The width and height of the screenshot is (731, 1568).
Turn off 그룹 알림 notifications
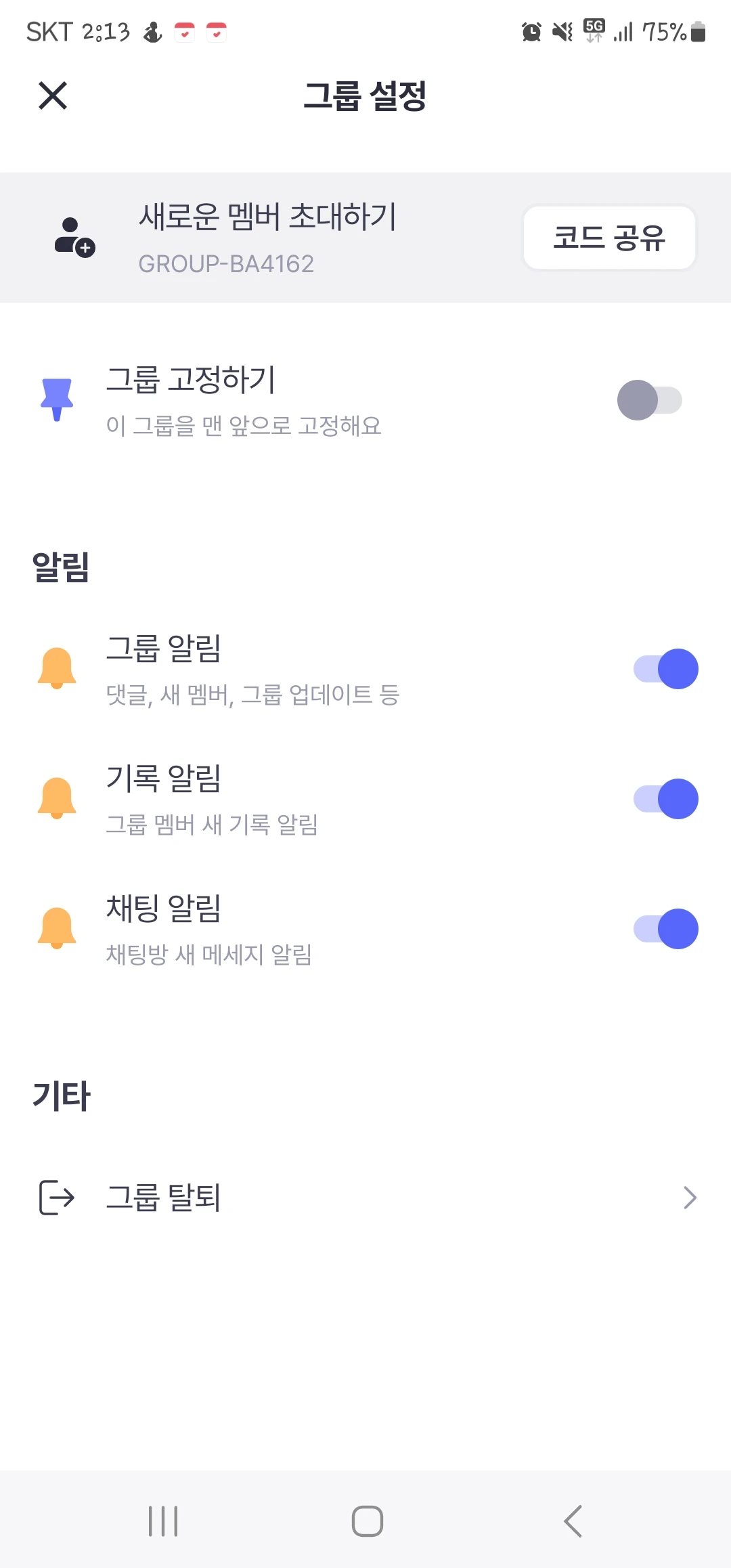[x=666, y=669]
